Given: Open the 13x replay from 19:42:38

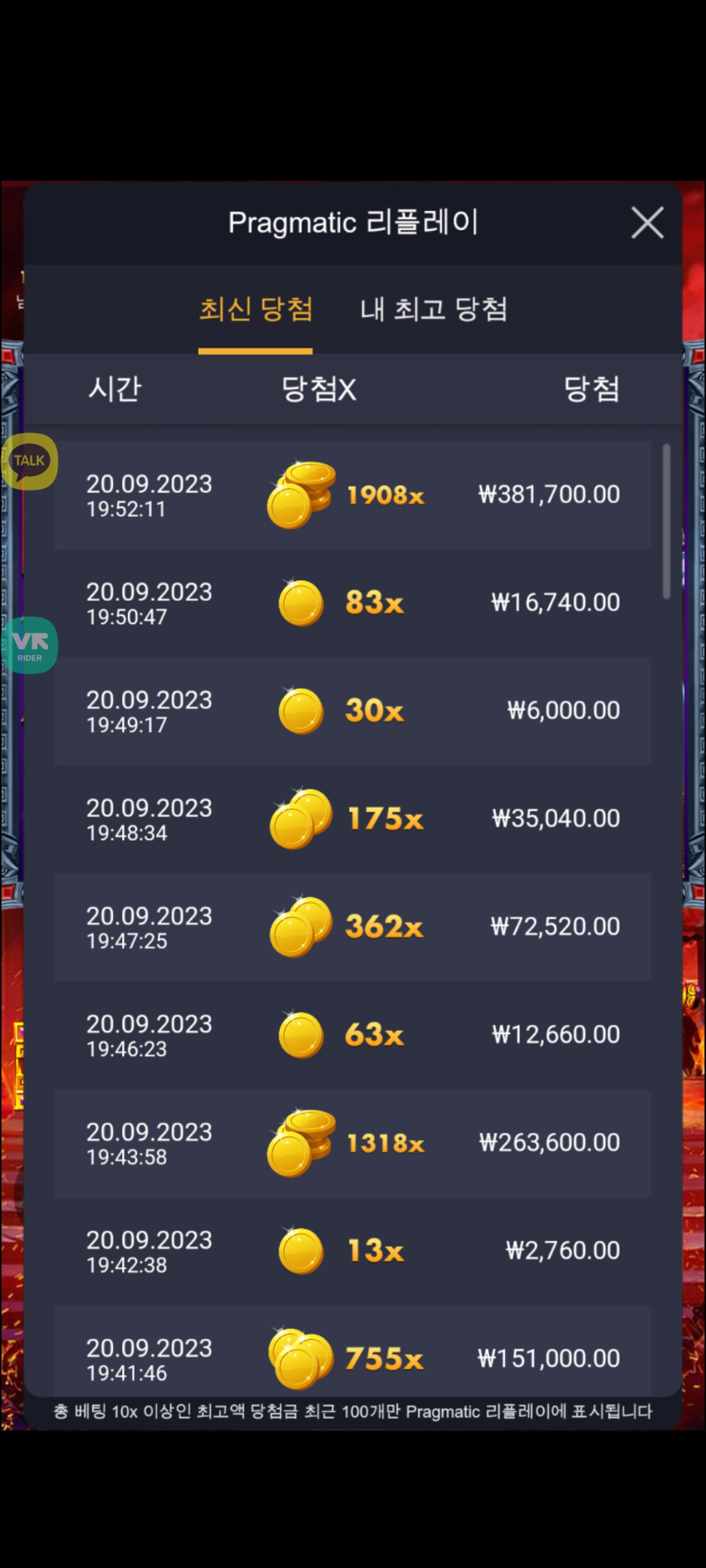Looking at the screenshot, I should click(353, 1251).
